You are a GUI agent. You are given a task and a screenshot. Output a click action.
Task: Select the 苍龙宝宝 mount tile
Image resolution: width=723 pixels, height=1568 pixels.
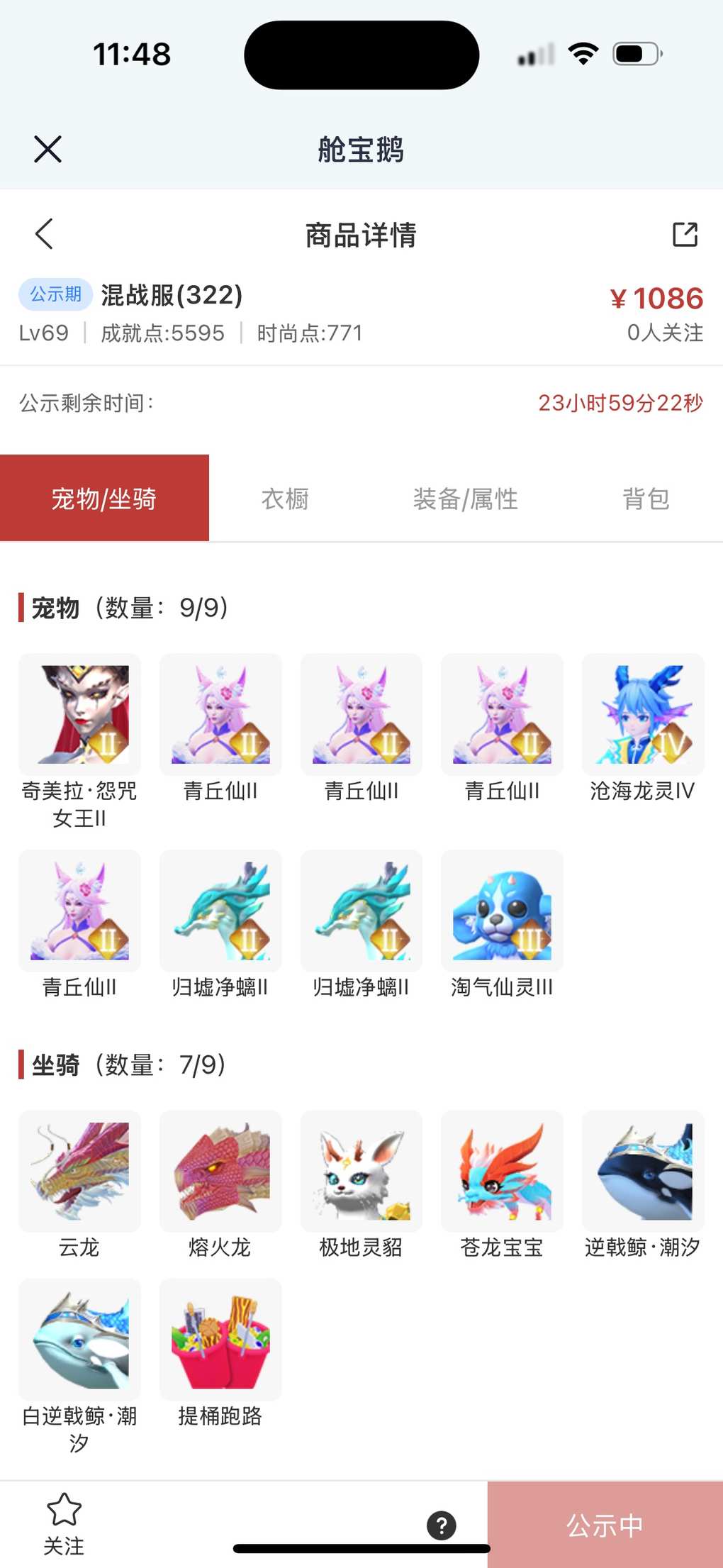coord(502,1172)
